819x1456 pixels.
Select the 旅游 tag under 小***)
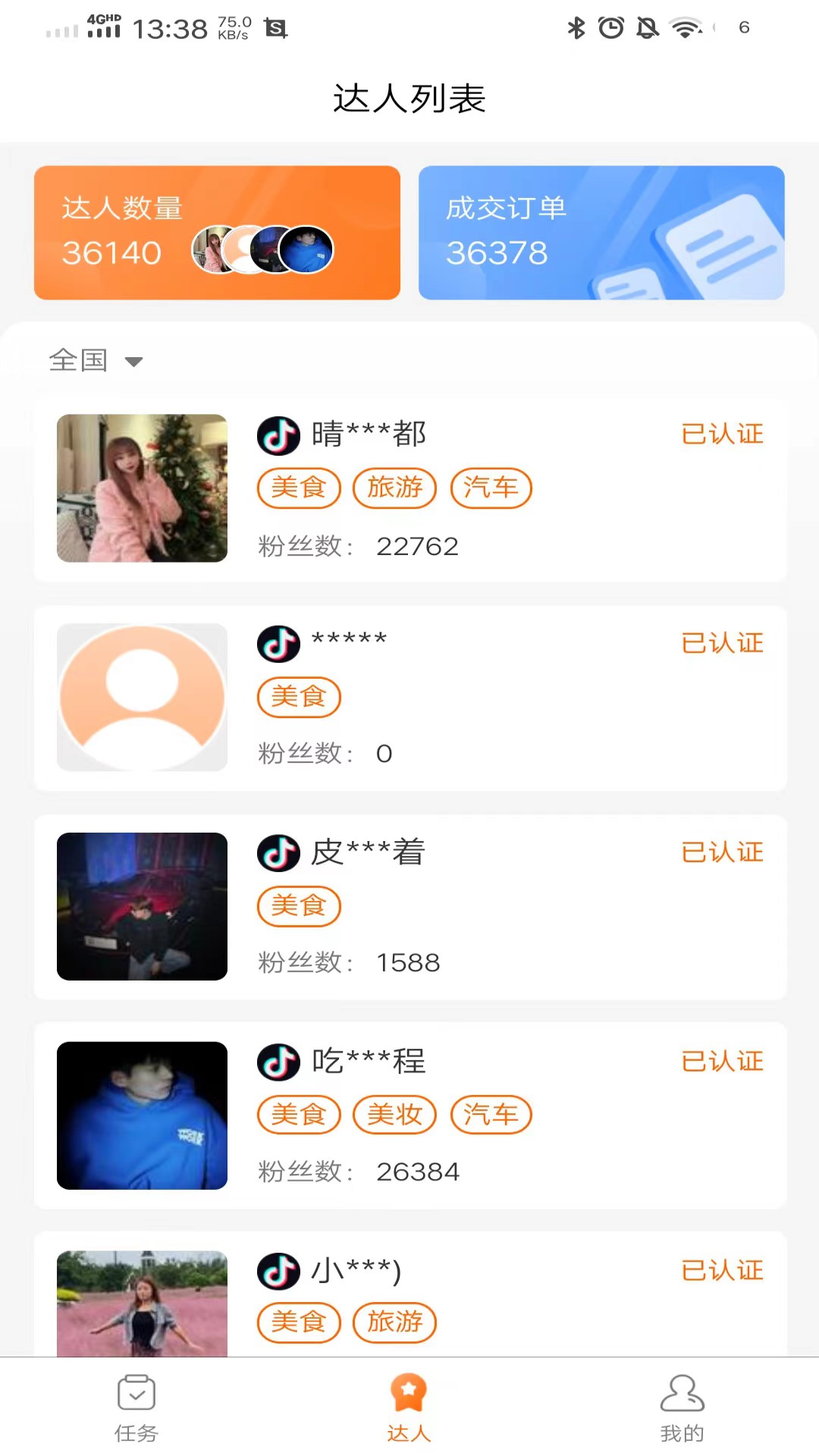[x=394, y=1323]
